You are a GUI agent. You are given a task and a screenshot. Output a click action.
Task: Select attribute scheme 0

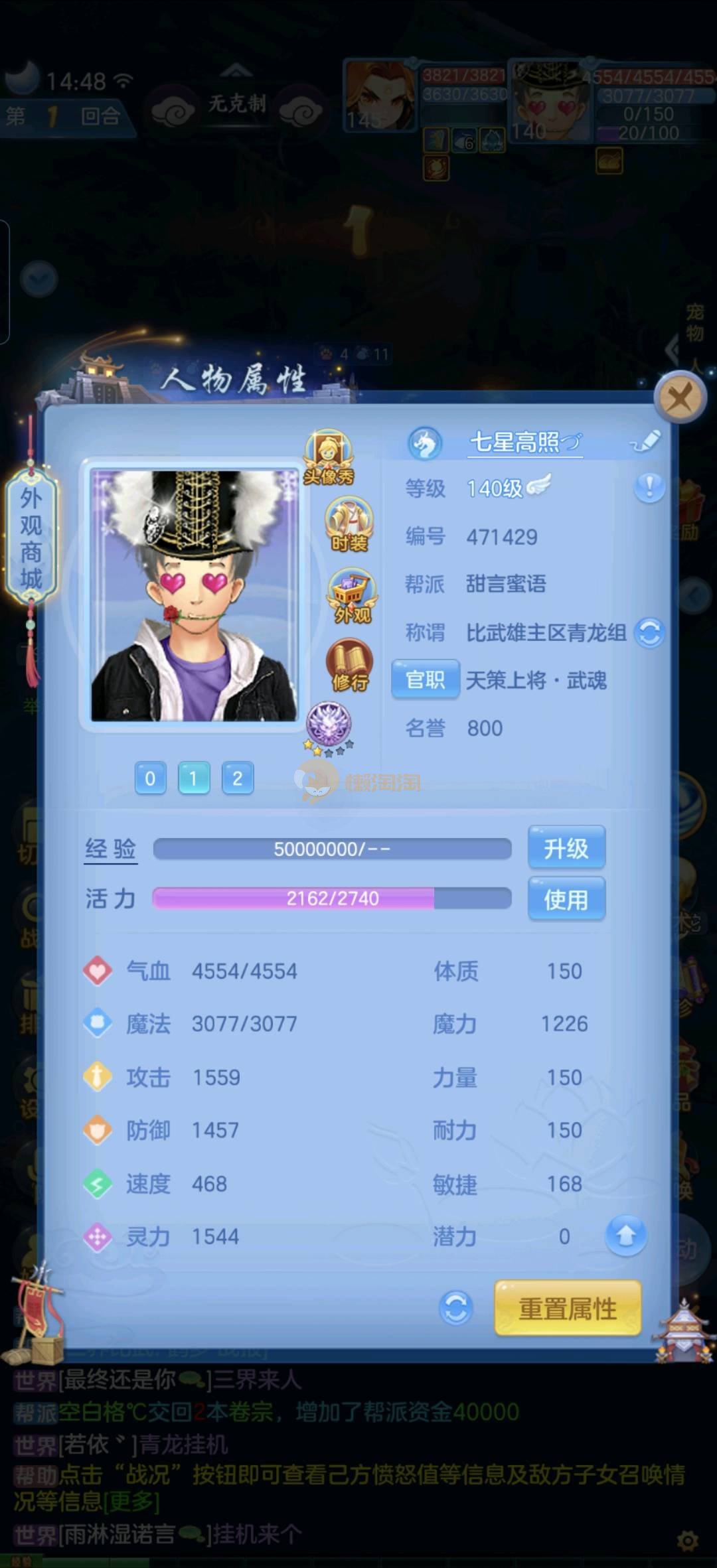[150, 778]
